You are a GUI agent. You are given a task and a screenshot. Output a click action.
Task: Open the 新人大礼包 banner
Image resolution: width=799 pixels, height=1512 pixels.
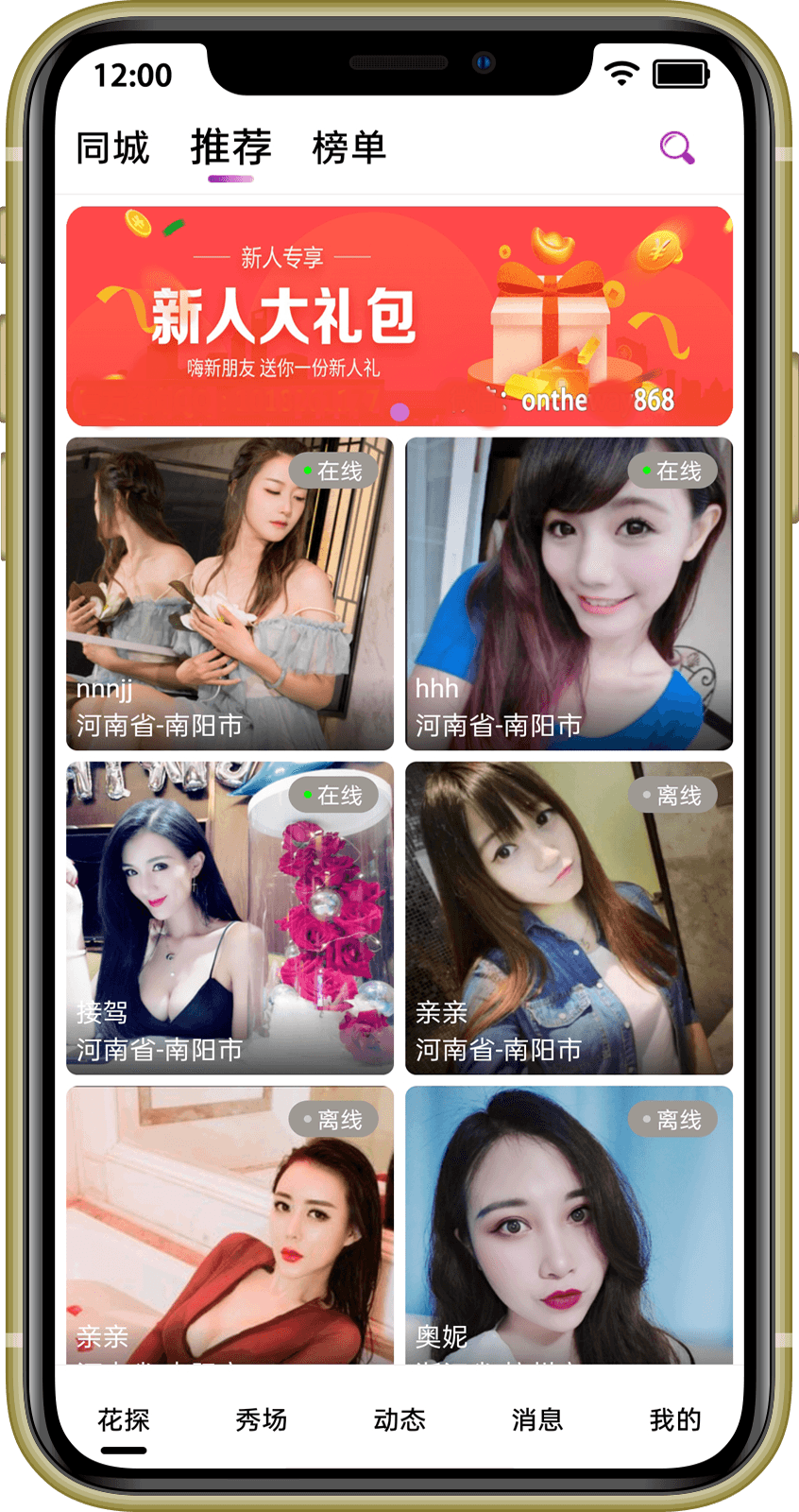399,317
